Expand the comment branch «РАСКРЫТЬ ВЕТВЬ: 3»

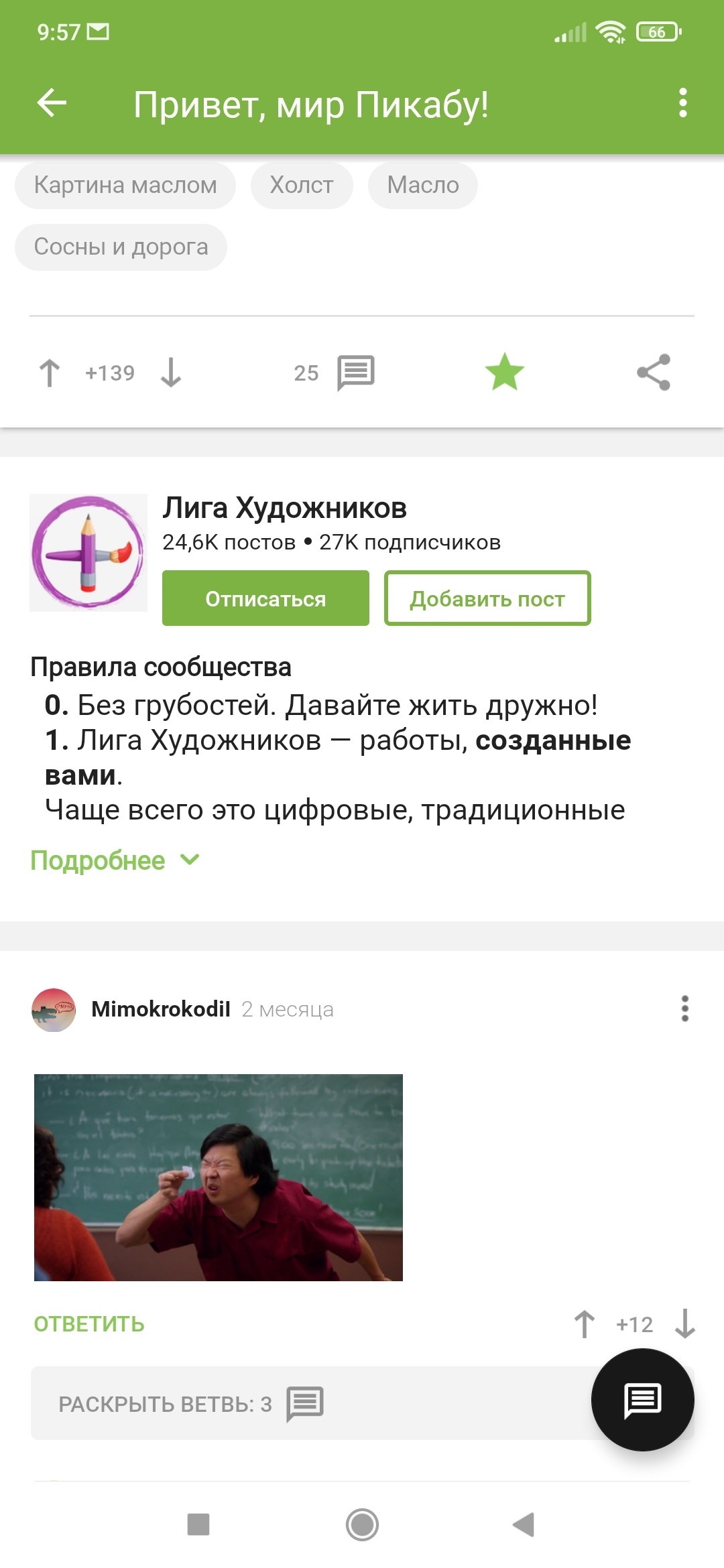191,1403
